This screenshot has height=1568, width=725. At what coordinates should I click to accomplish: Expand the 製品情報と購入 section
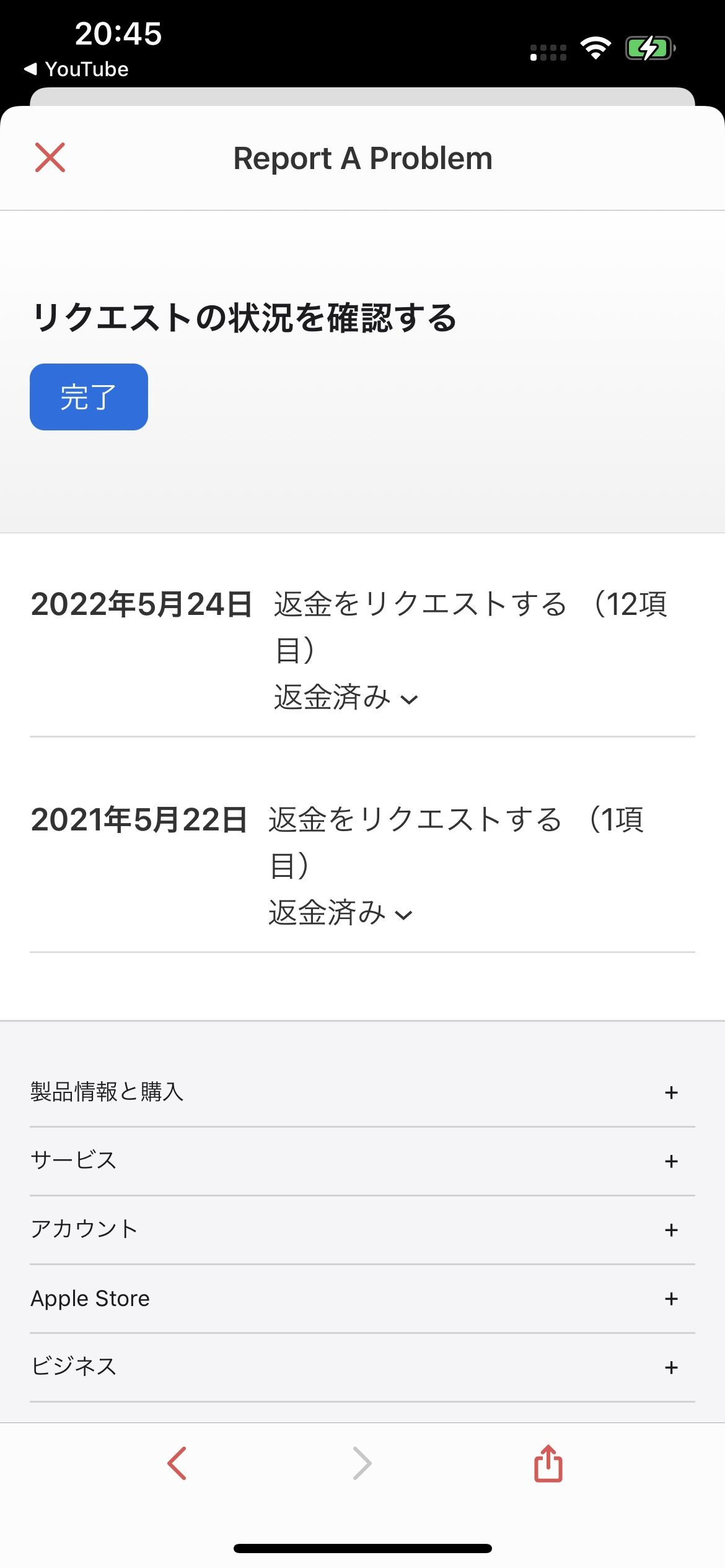362,1092
